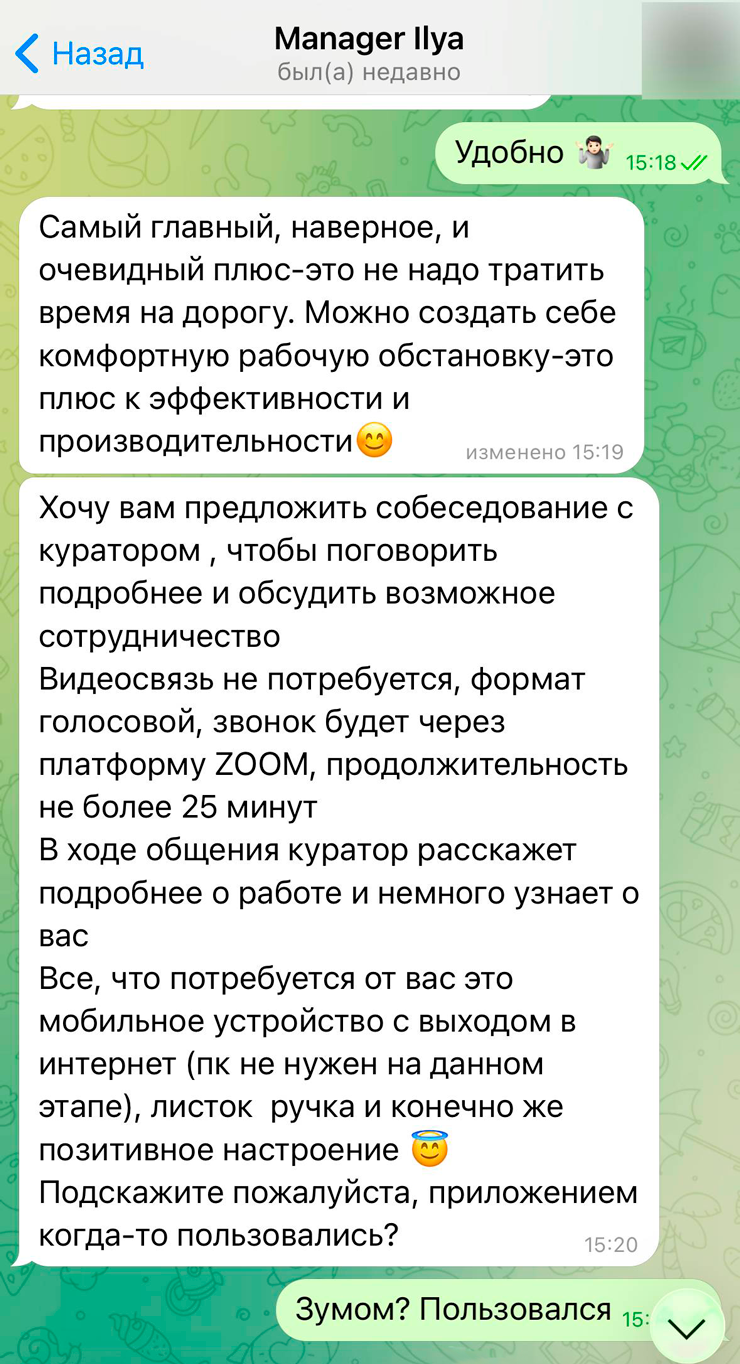Open Manager Ilya's profile info
The height and width of the screenshot is (1364, 740).
click(x=369, y=52)
